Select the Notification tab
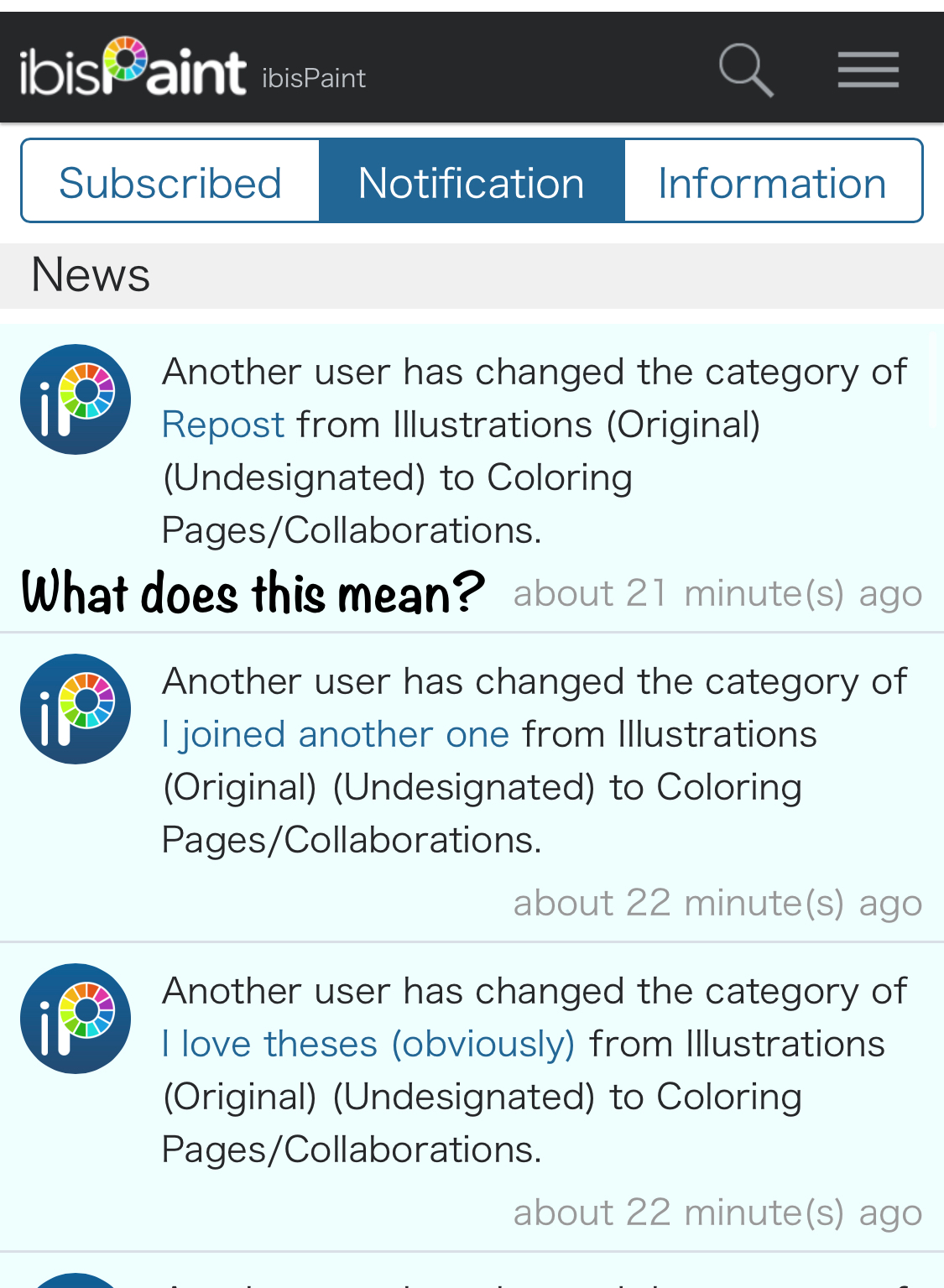Screen dimensions: 944x1288 [472, 181]
